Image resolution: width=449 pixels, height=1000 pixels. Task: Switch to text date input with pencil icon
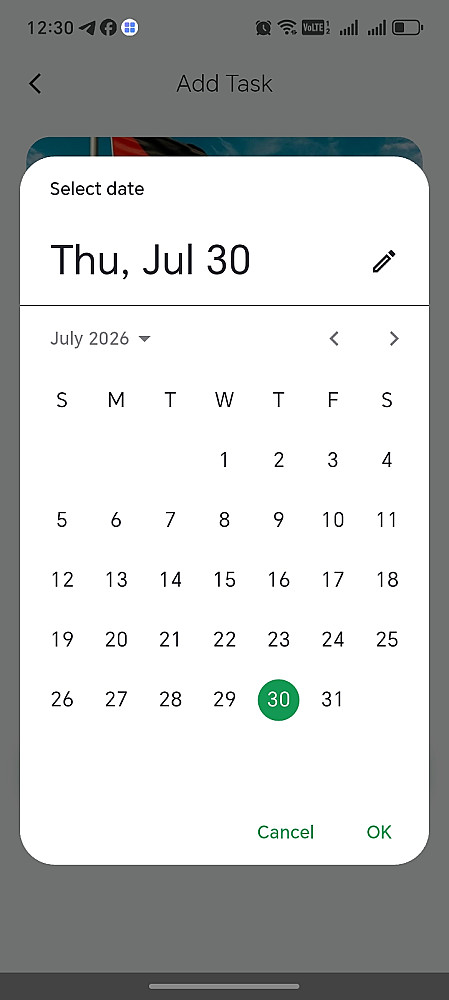384,261
